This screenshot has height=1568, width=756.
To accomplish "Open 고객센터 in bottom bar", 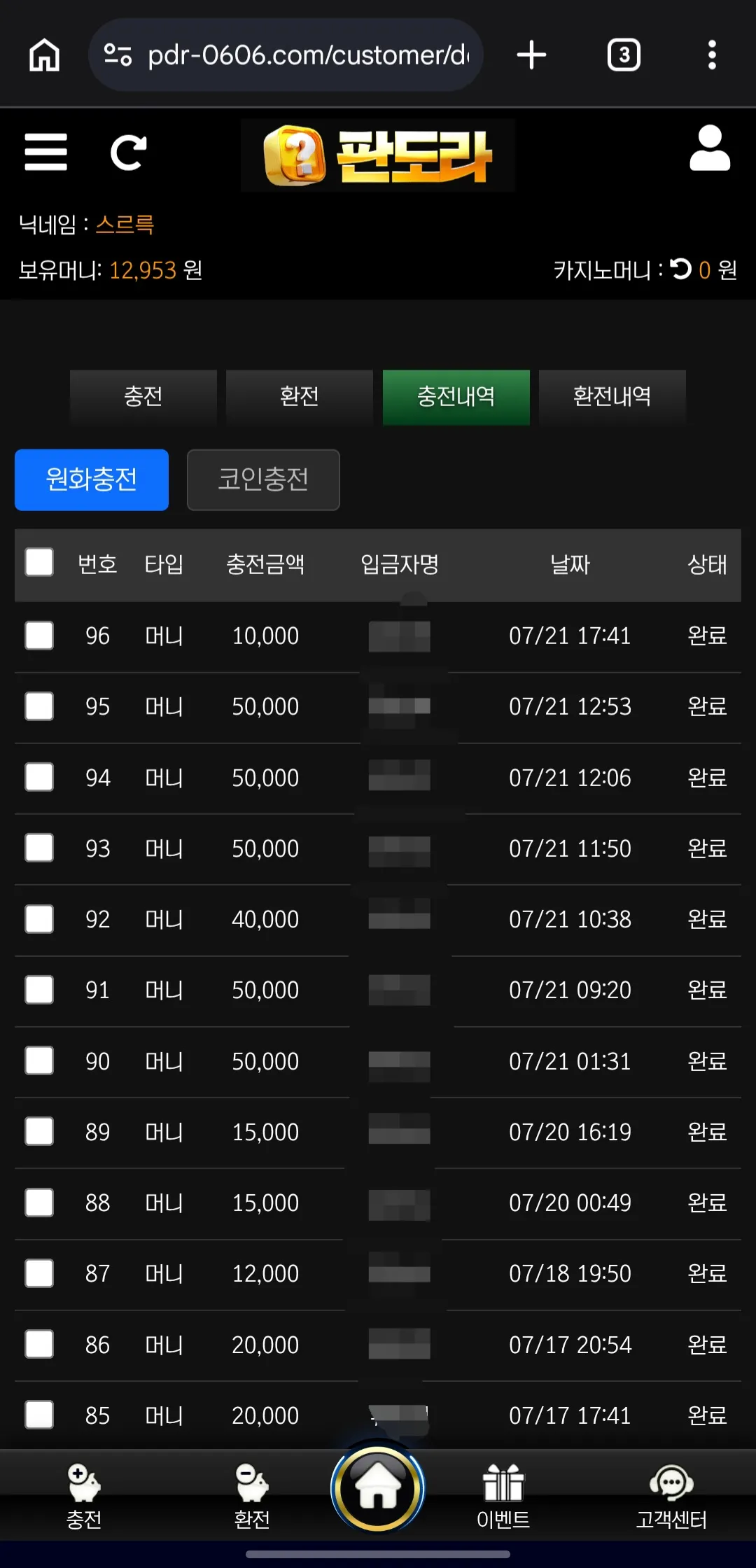I will click(x=671, y=1497).
